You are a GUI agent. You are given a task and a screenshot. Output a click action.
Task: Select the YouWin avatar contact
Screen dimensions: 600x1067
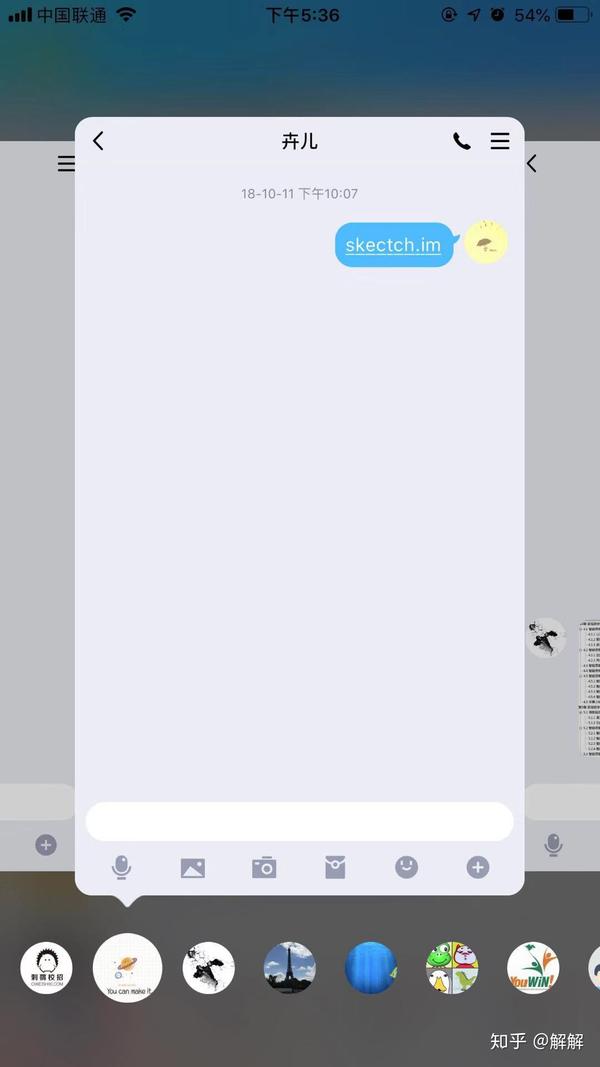tap(532, 968)
